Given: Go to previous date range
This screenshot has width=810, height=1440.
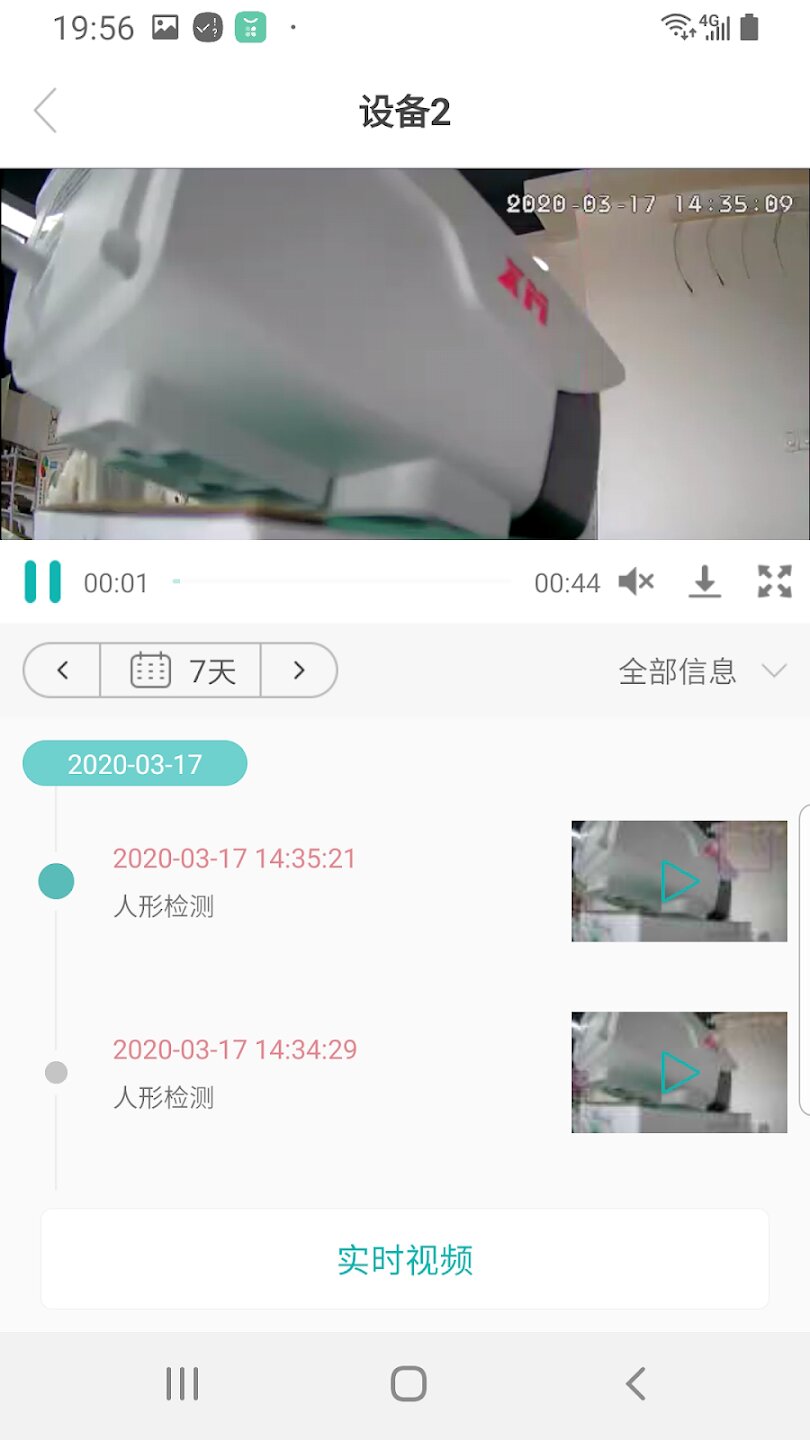Looking at the screenshot, I should pyautogui.click(x=62, y=670).
